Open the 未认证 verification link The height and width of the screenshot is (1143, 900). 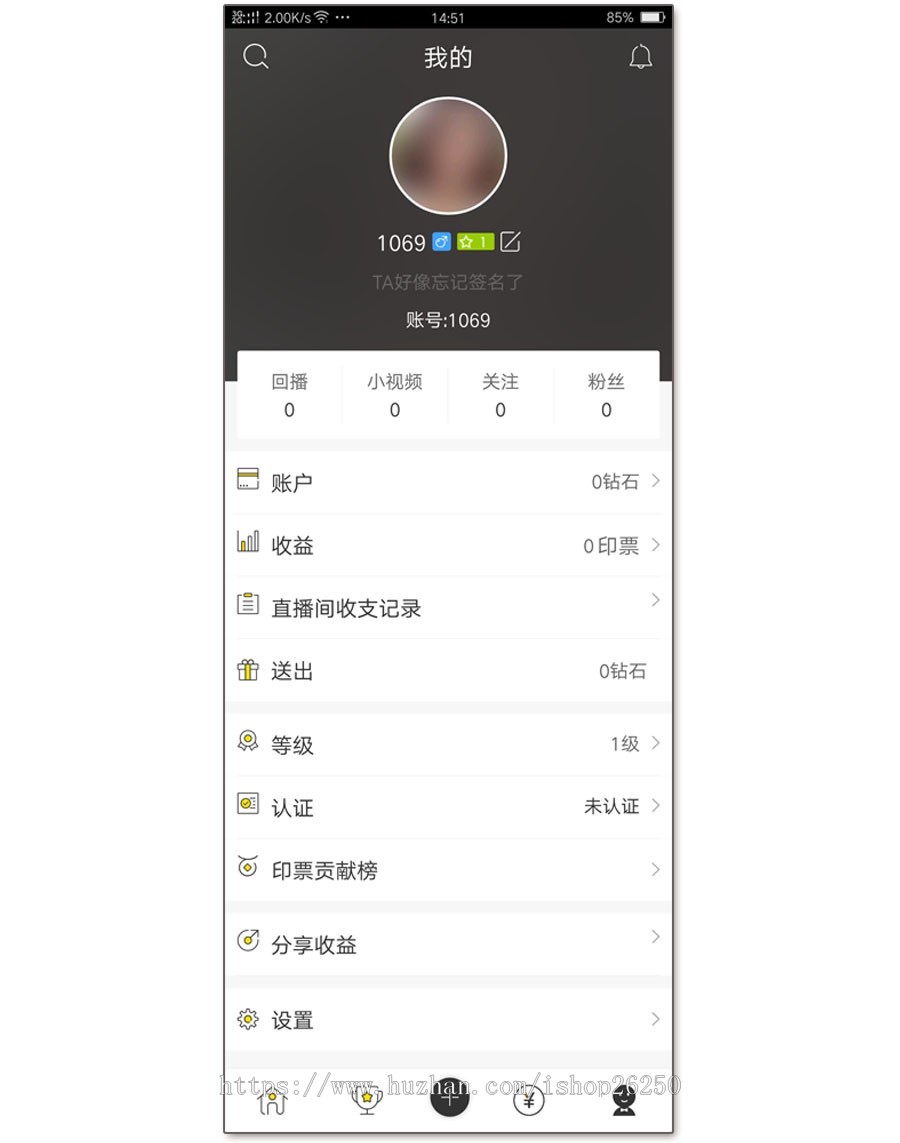[x=613, y=806]
